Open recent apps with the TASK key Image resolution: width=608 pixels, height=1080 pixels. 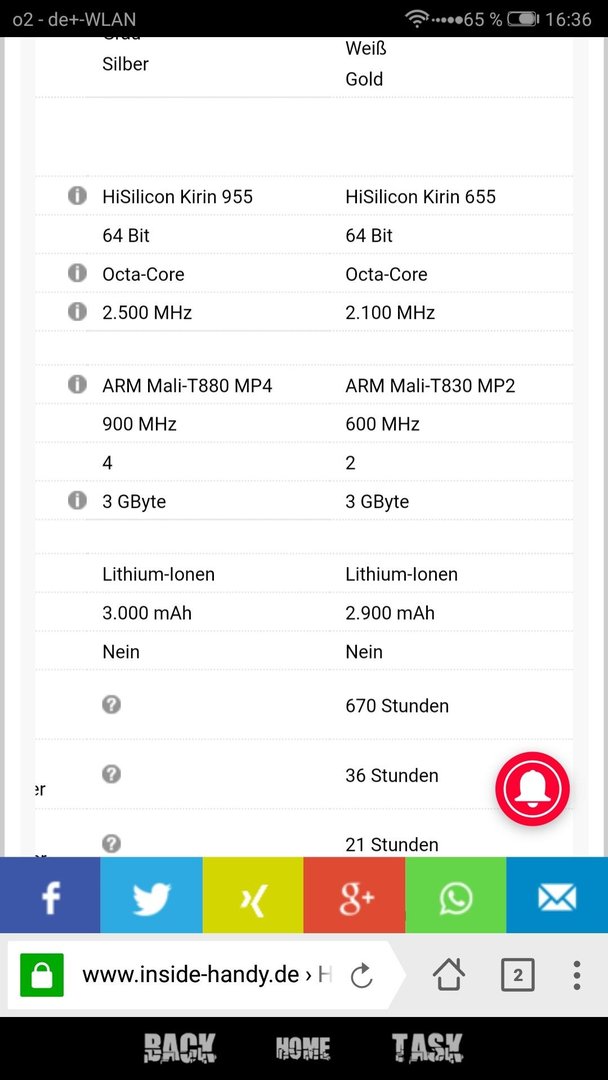point(427,1047)
